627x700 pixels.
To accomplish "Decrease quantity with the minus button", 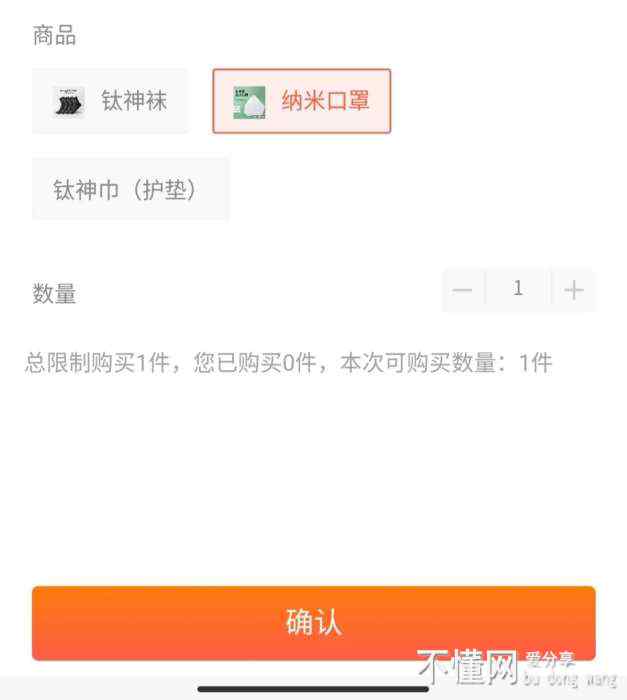I will [462, 290].
